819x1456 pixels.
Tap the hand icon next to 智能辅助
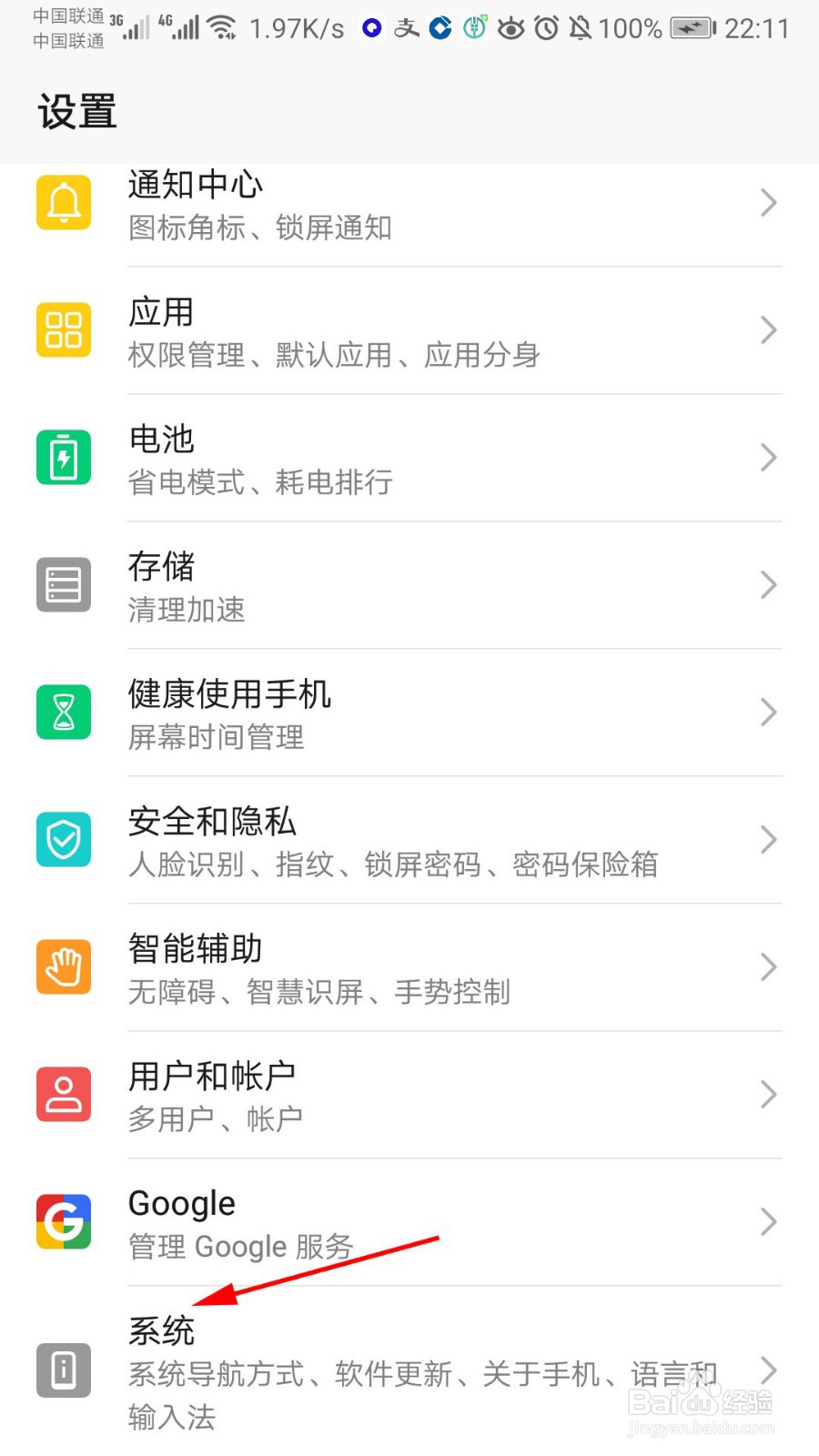click(63, 966)
